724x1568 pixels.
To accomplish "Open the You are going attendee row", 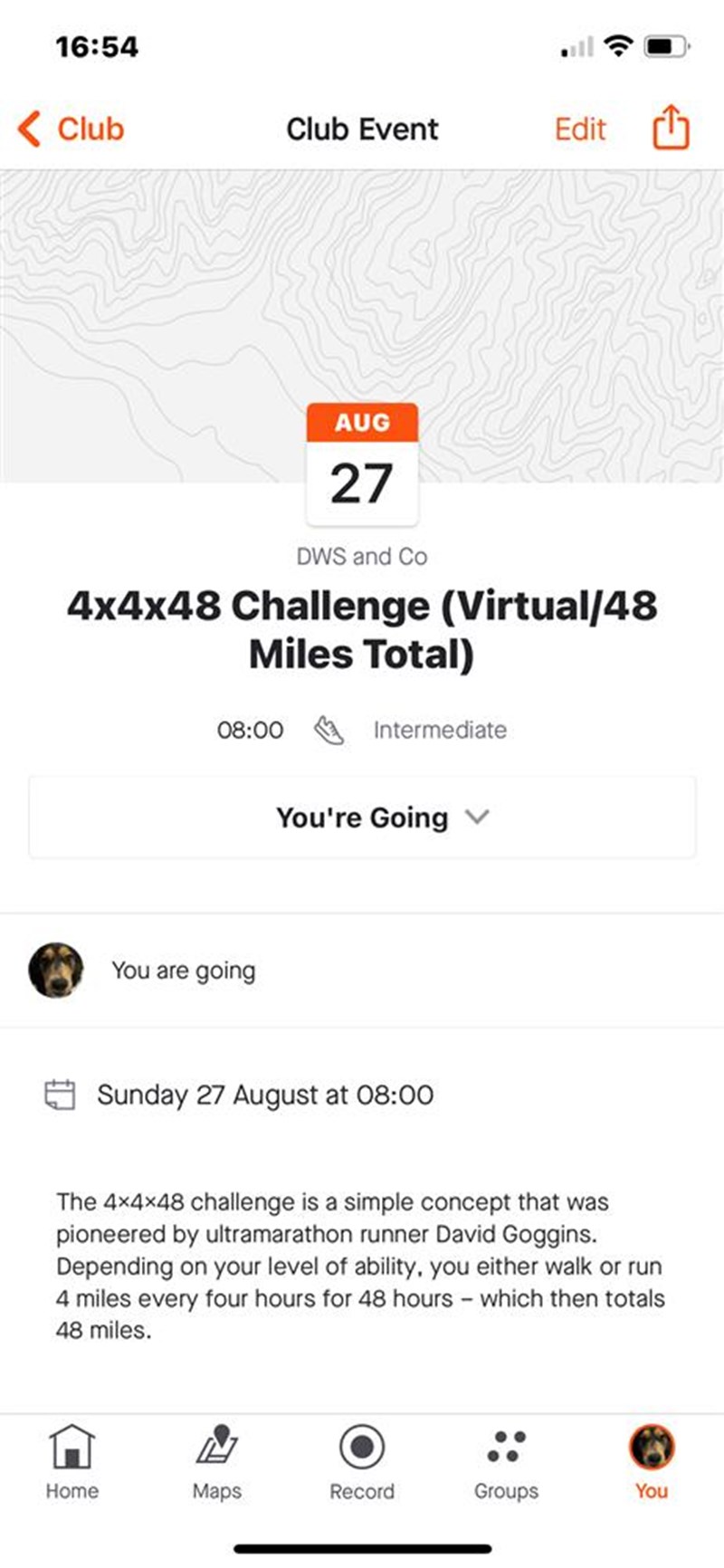I will (x=362, y=970).
